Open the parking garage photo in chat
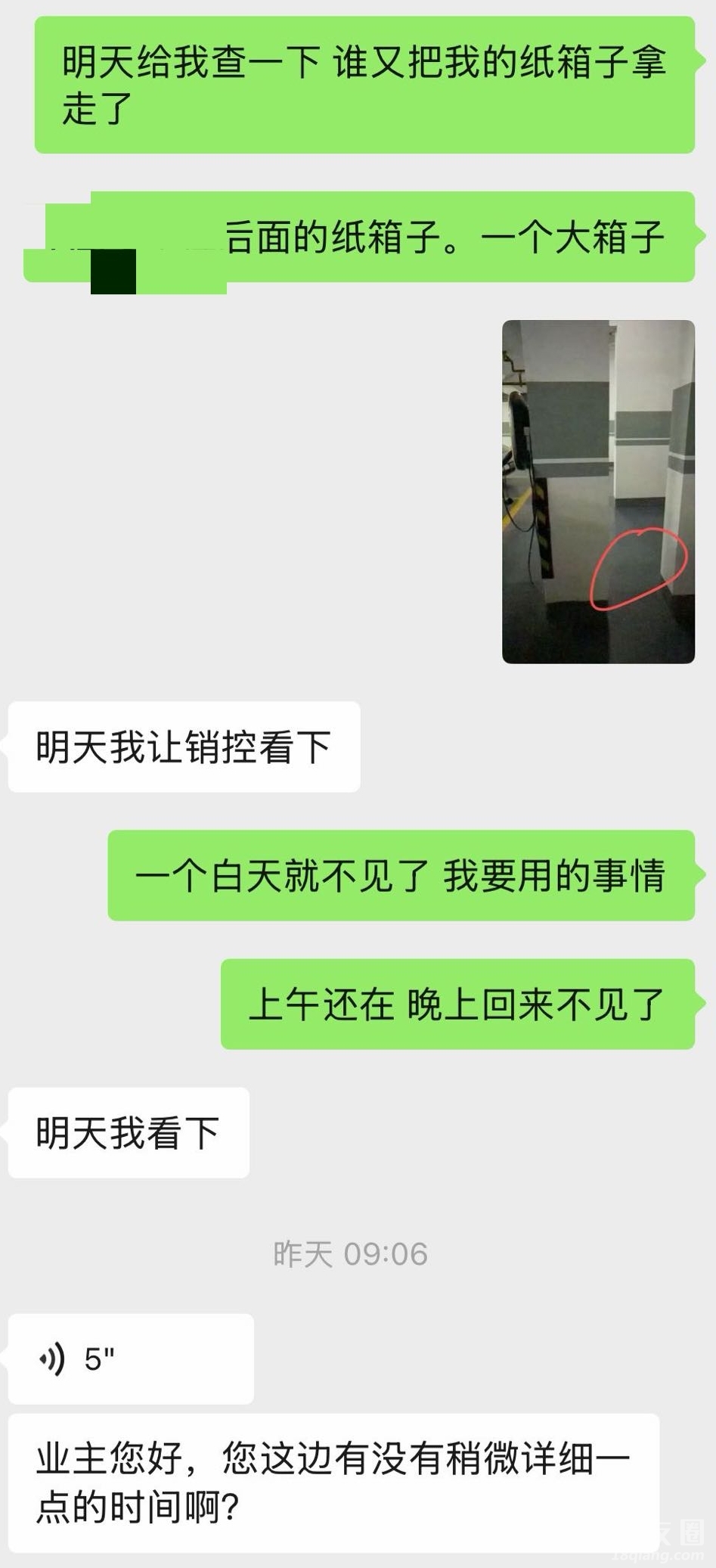716x1568 pixels. point(598,492)
